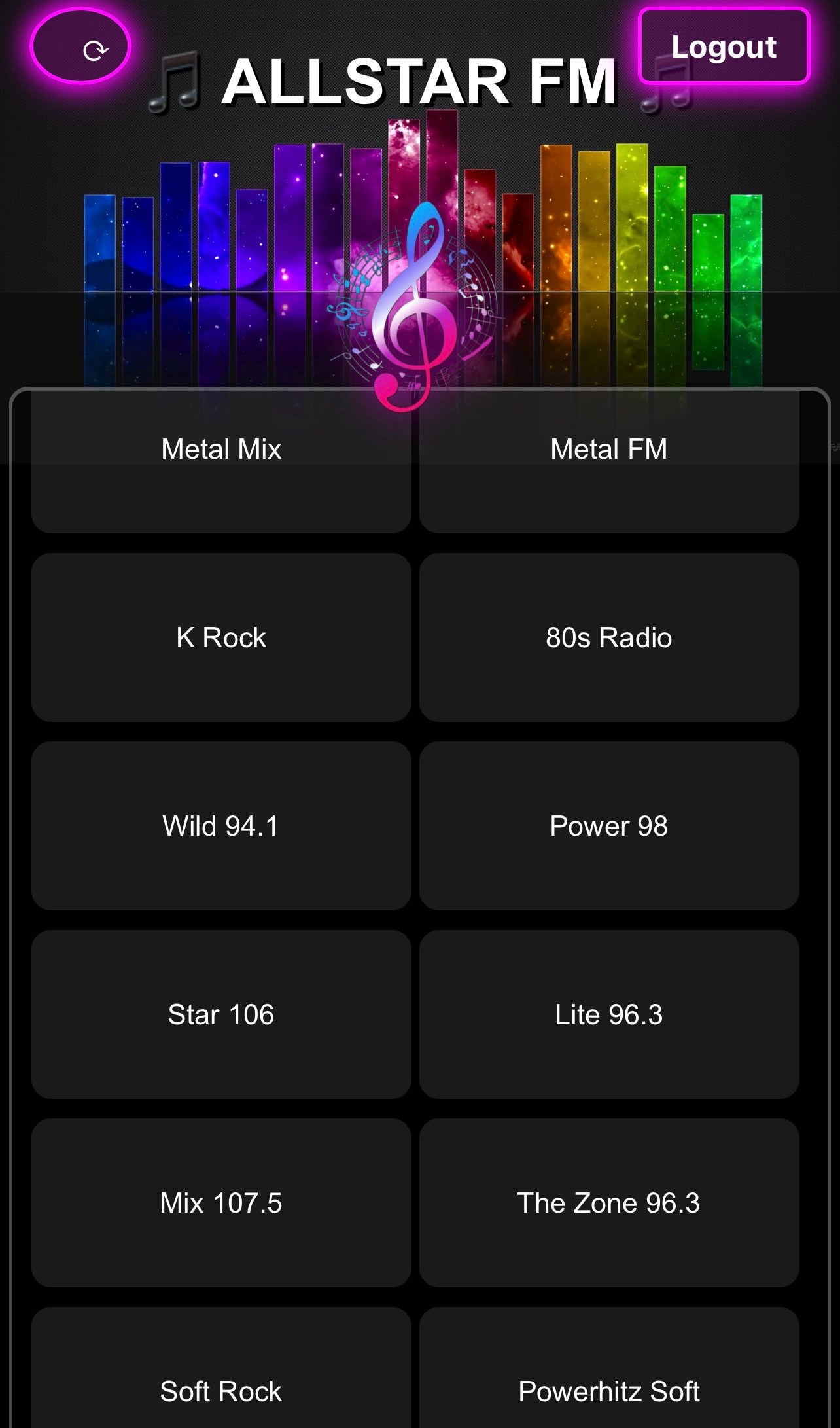Viewport: 840px width, 1428px height.
Task: Select Lite 96.3 station
Action: 608,1014
